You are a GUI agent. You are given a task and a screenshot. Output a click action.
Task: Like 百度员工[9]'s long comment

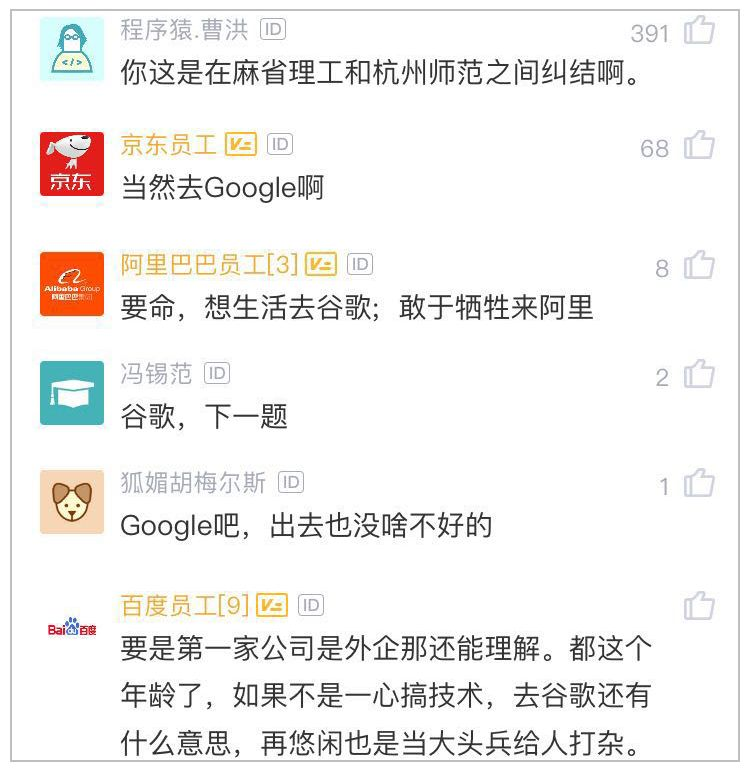(699, 605)
